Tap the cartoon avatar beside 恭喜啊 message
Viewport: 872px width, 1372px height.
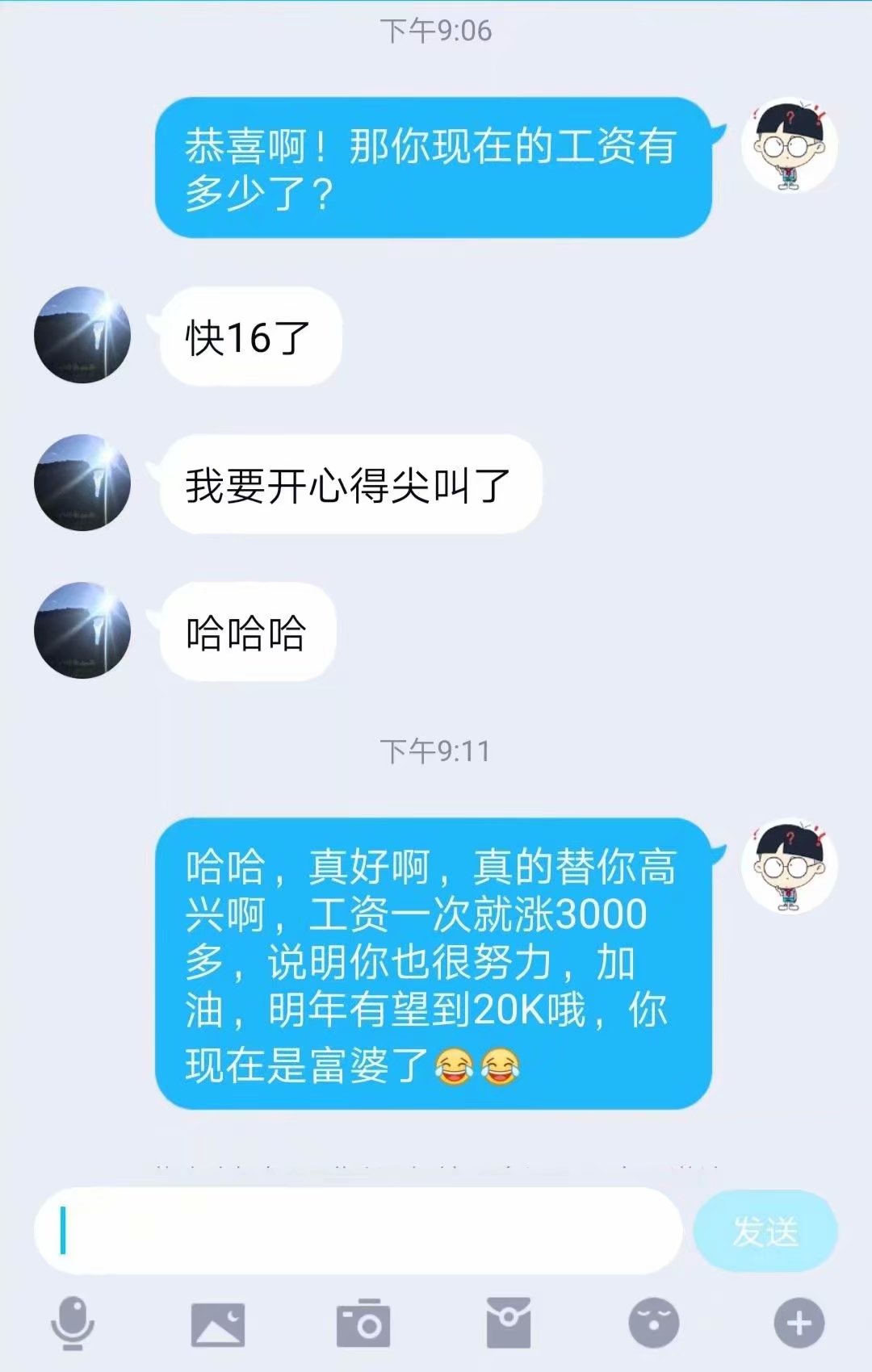[790, 146]
